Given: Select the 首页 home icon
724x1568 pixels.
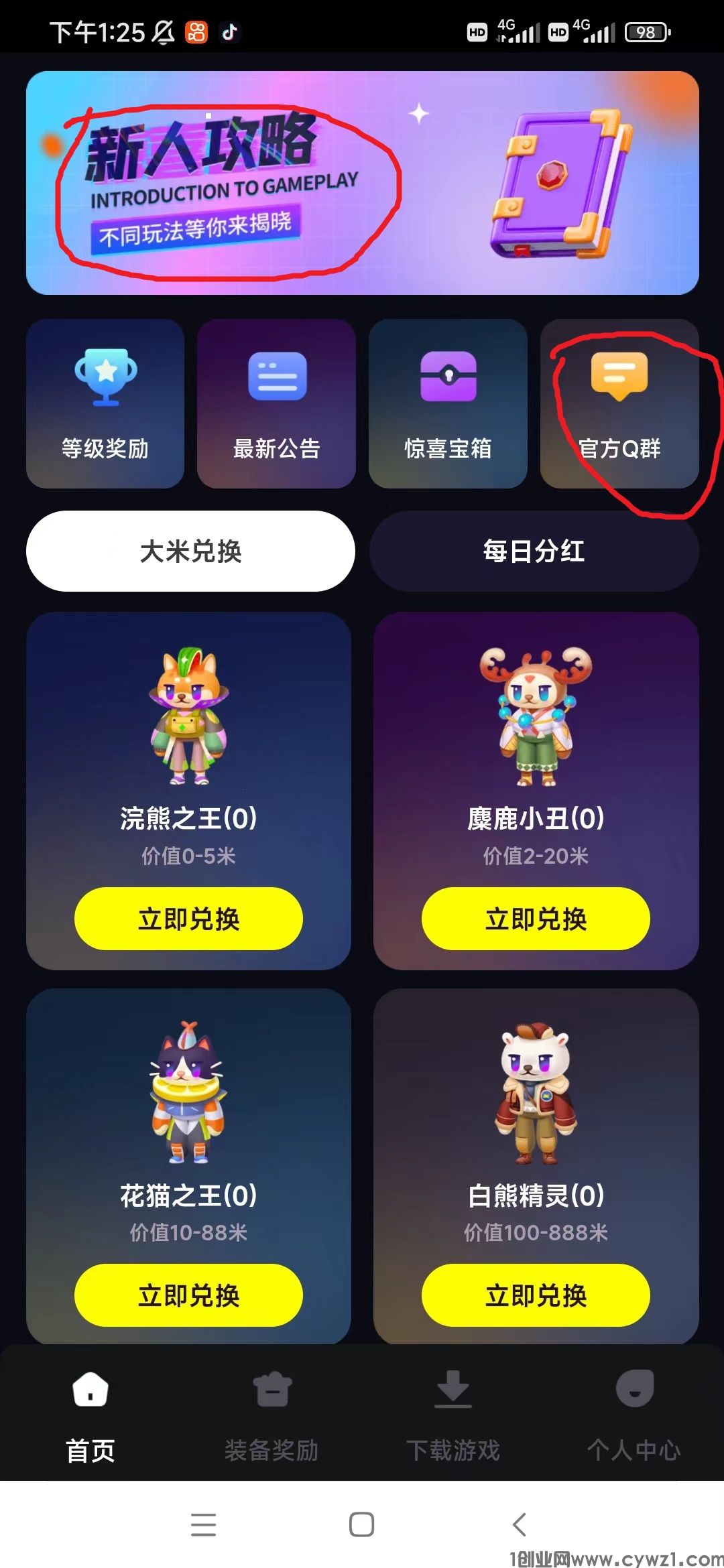Looking at the screenshot, I should [89, 1390].
